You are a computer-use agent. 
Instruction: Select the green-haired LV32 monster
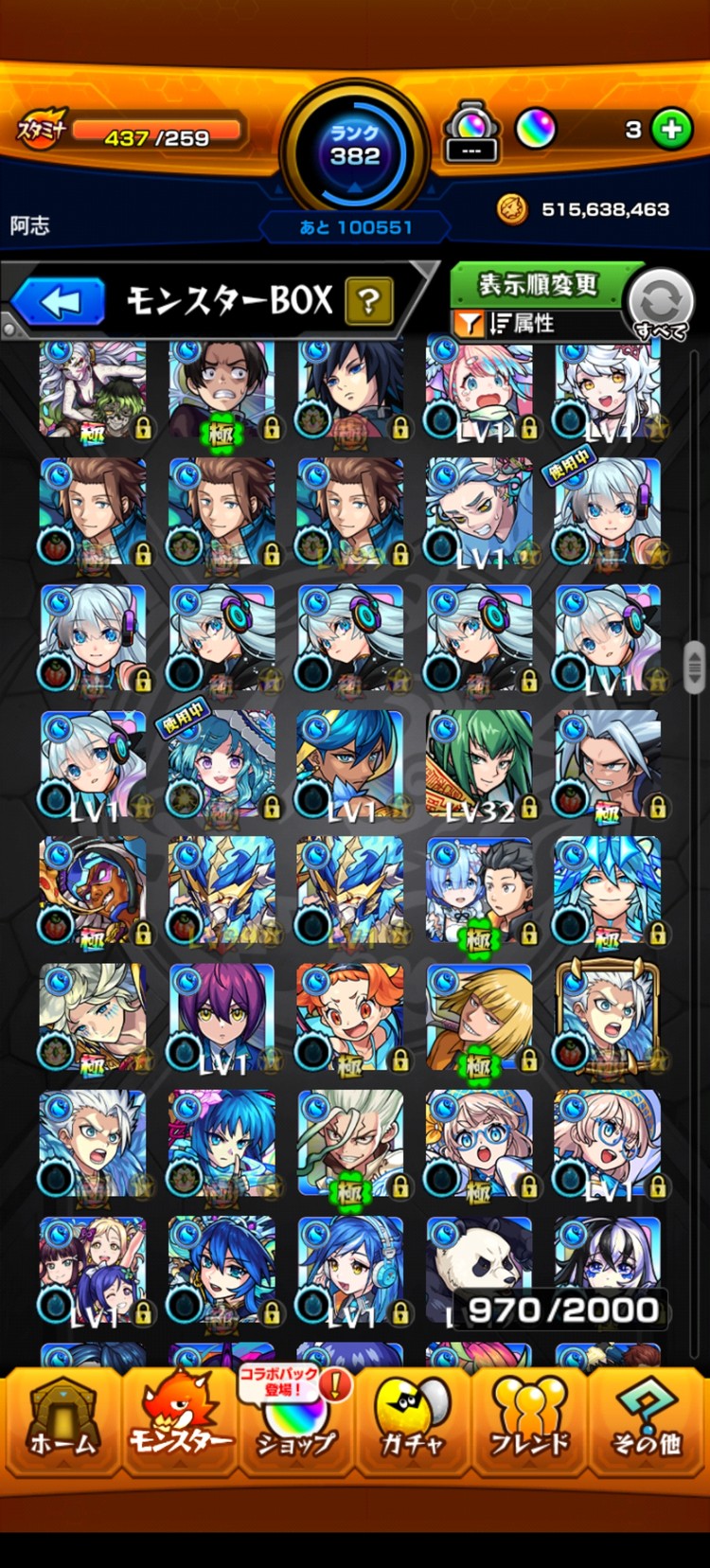tap(479, 765)
